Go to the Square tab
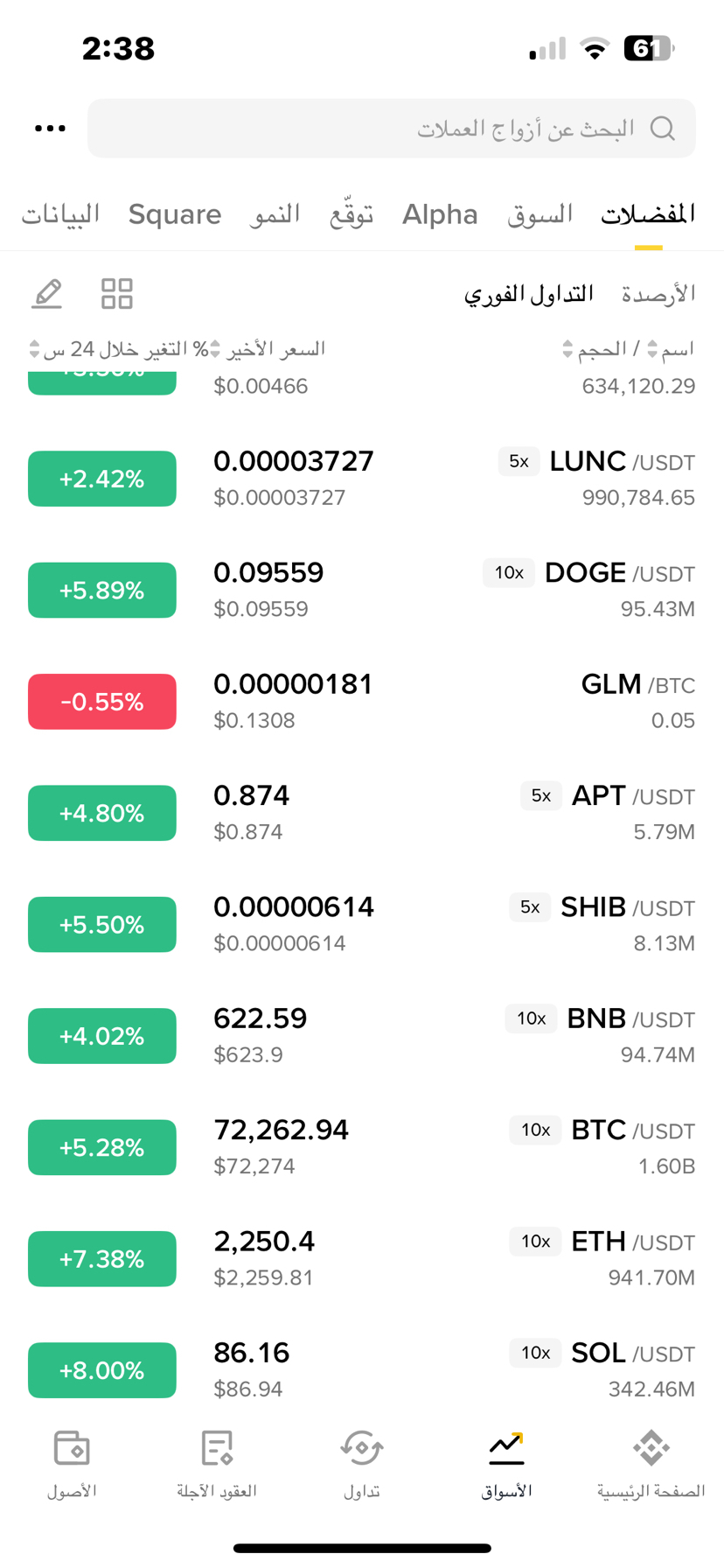Image resolution: width=724 pixels, height=1568 pixels. point(175,214)
